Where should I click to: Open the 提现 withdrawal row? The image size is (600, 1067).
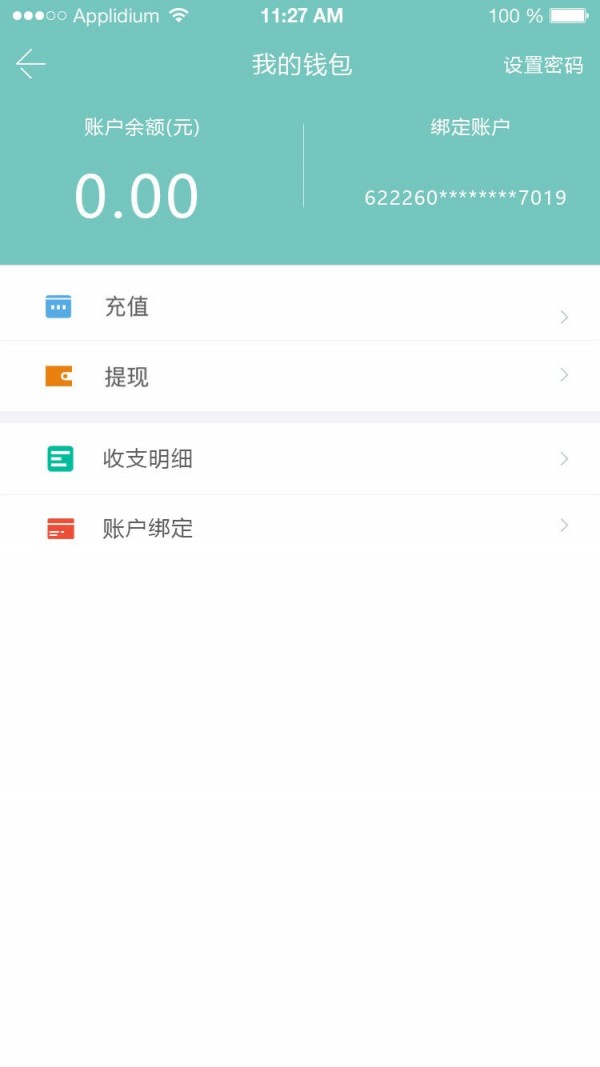[300, 377]
